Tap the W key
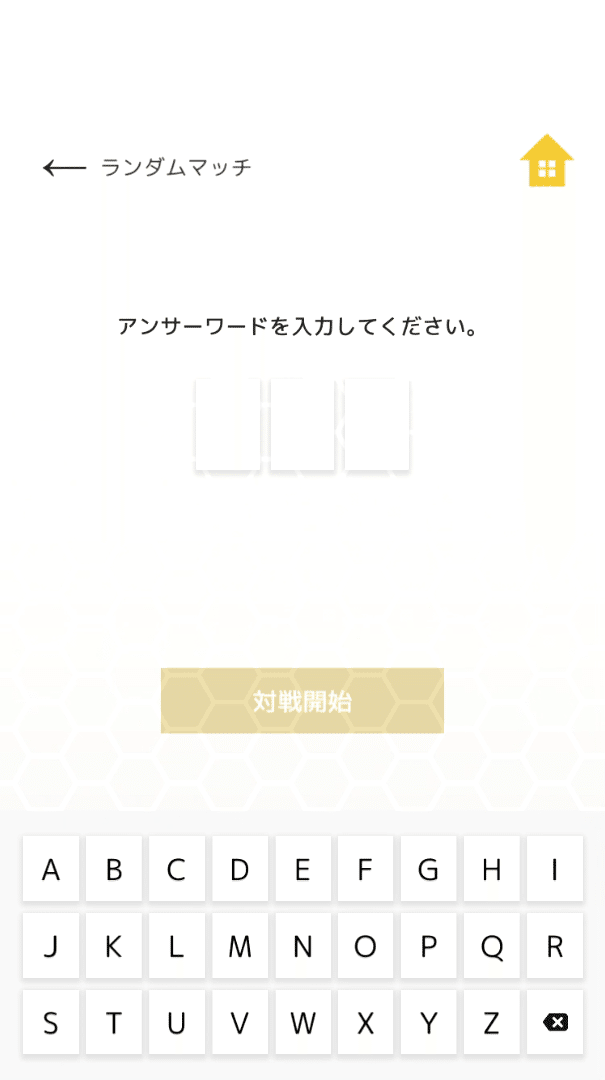 click(302, 1023)
